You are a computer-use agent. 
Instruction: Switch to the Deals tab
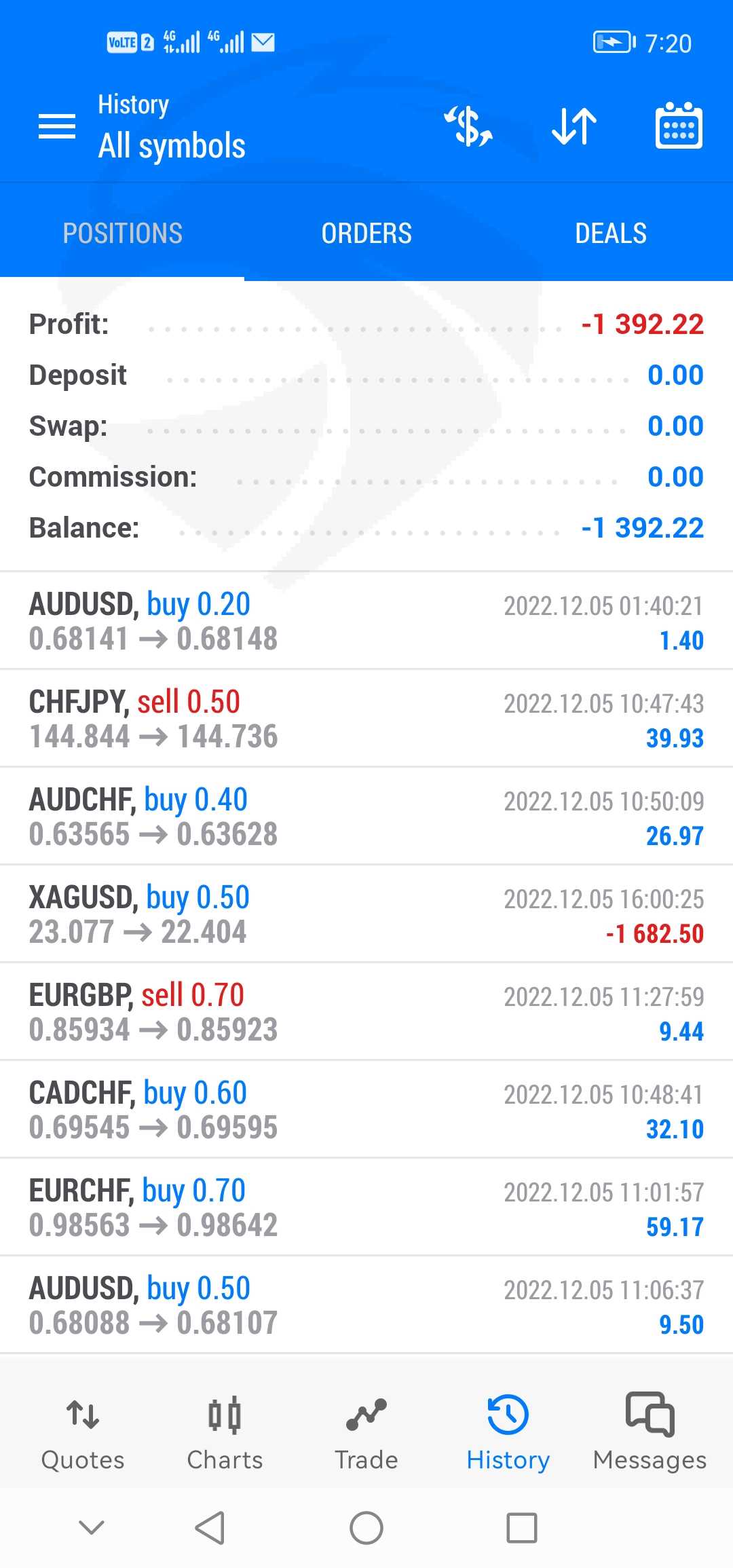coord(611,233)
